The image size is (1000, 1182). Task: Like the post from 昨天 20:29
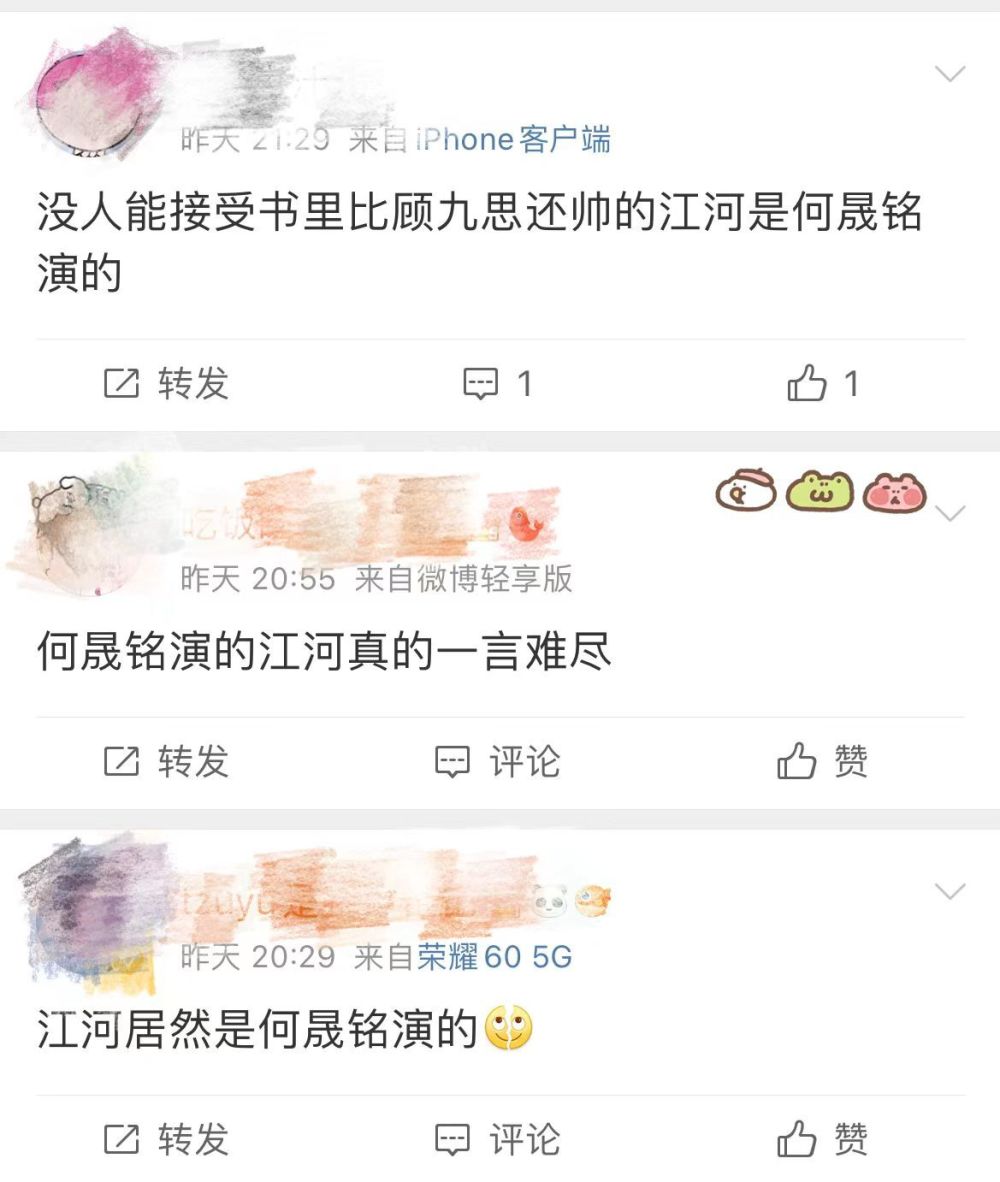tap(823, 1140)
